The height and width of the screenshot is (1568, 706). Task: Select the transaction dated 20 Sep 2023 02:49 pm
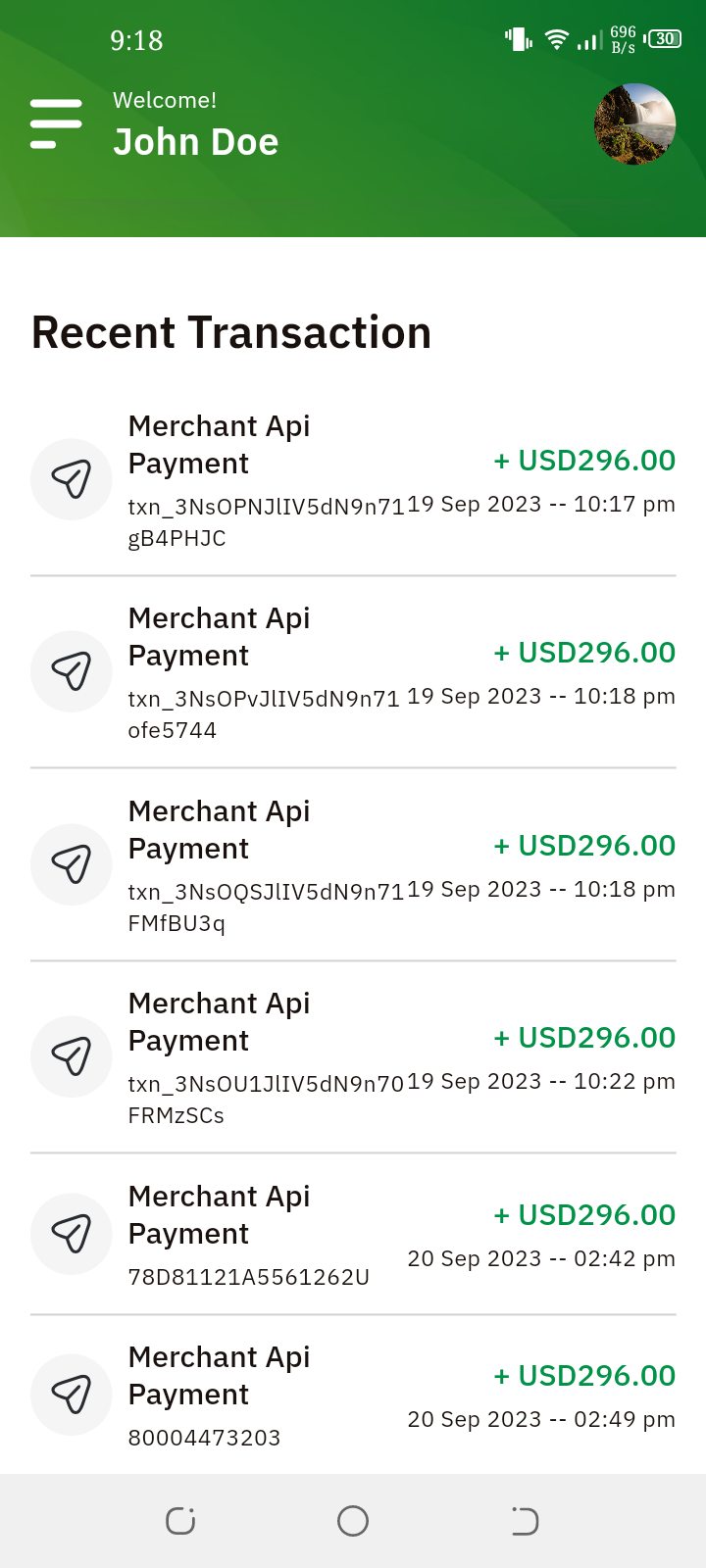click(353, 1394)
